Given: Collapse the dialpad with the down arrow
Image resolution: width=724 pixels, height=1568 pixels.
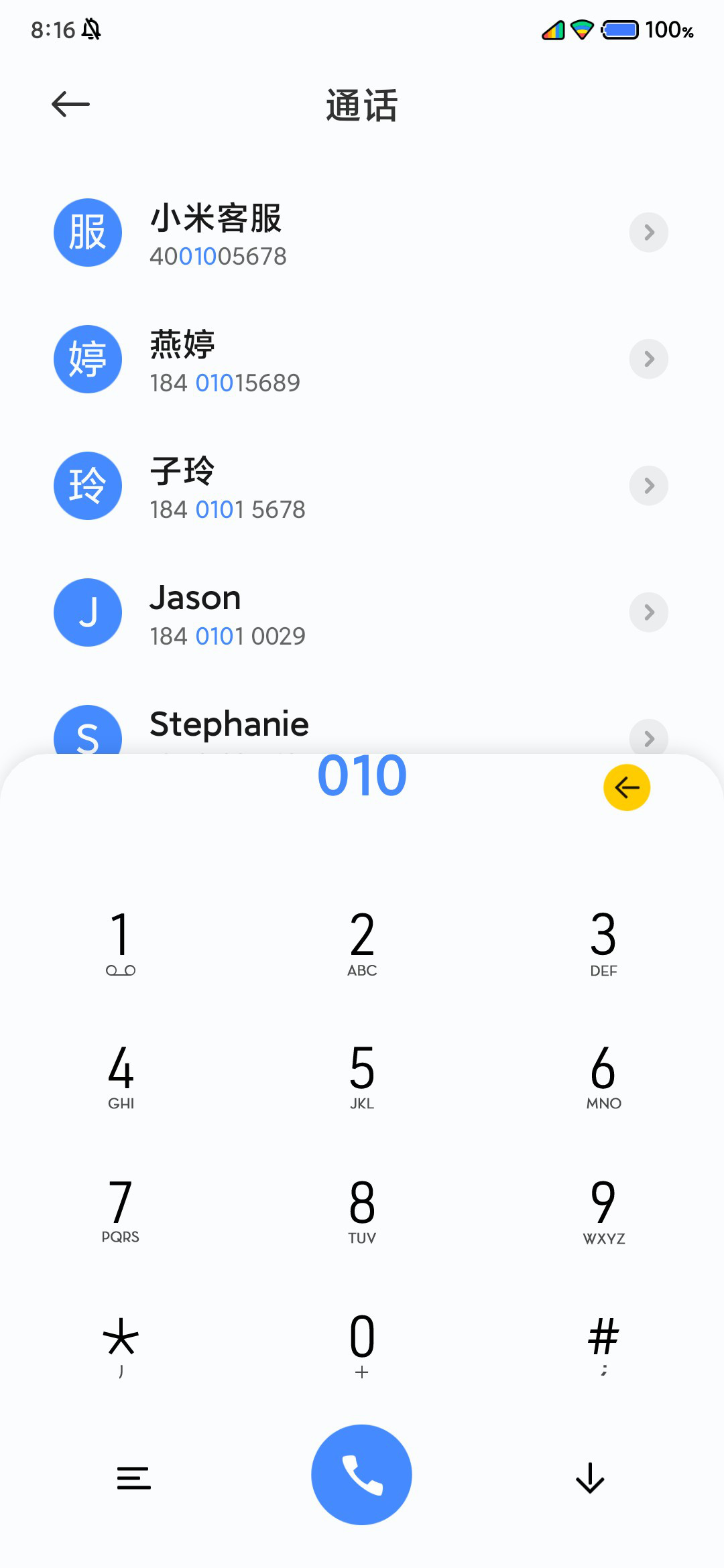Looking at the screenshot, I should pos(590,1478).
